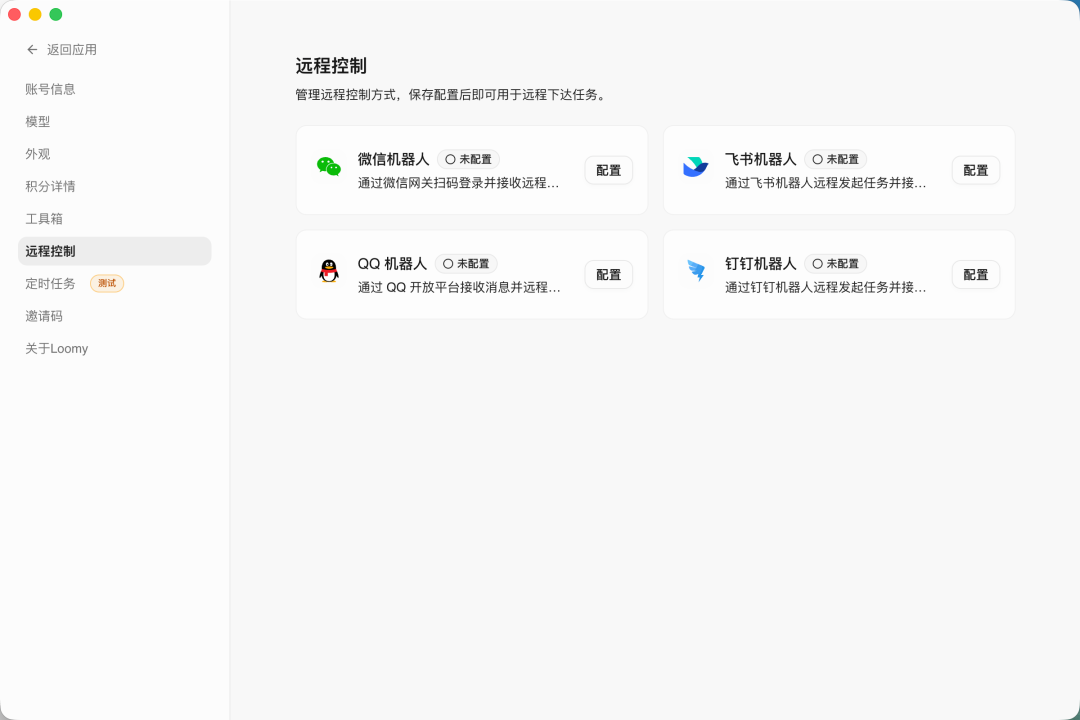Image resolution: width=1080 pixels, height=720 pixels.
Task: Minimize the window with yellow button
Action: tap(35, 14)
